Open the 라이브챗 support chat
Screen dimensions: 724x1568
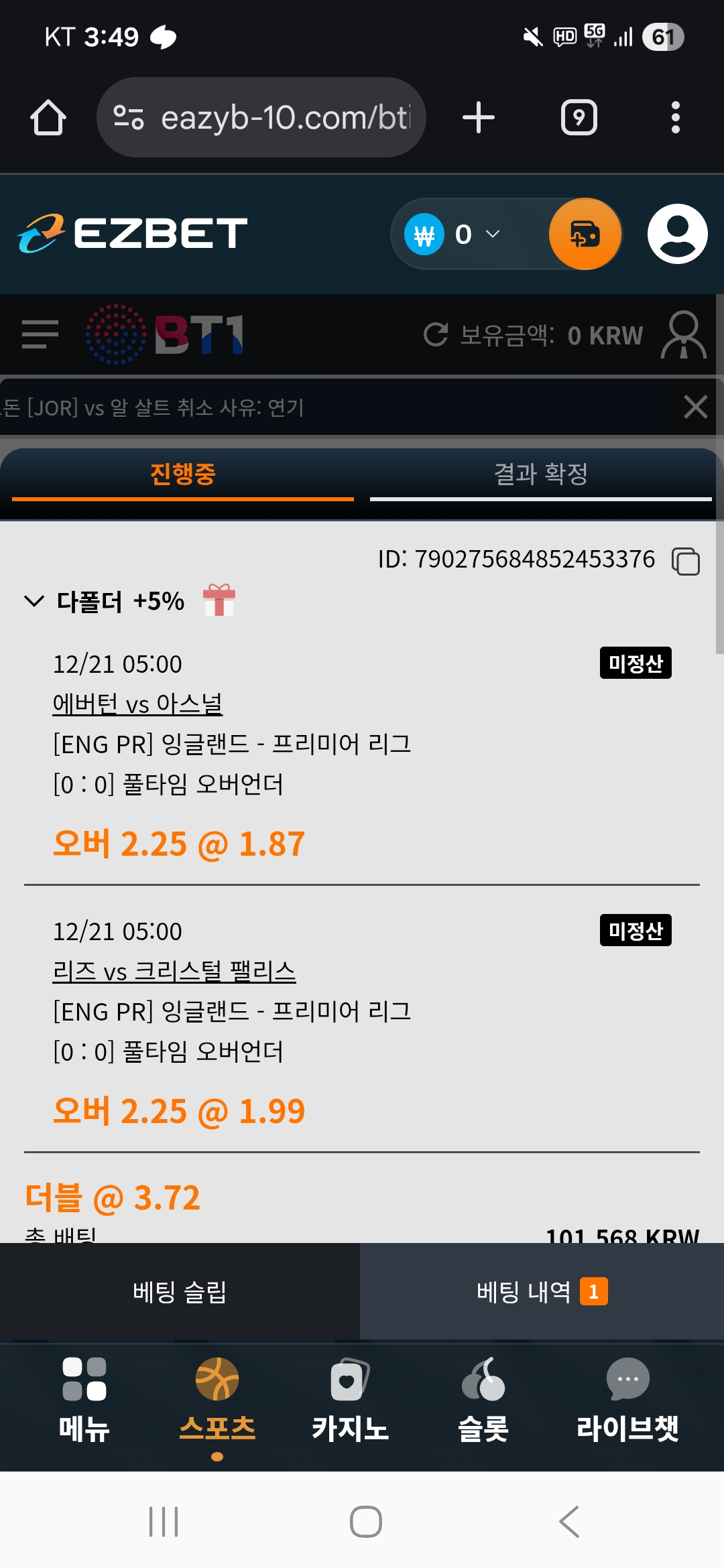point(627,1397)
